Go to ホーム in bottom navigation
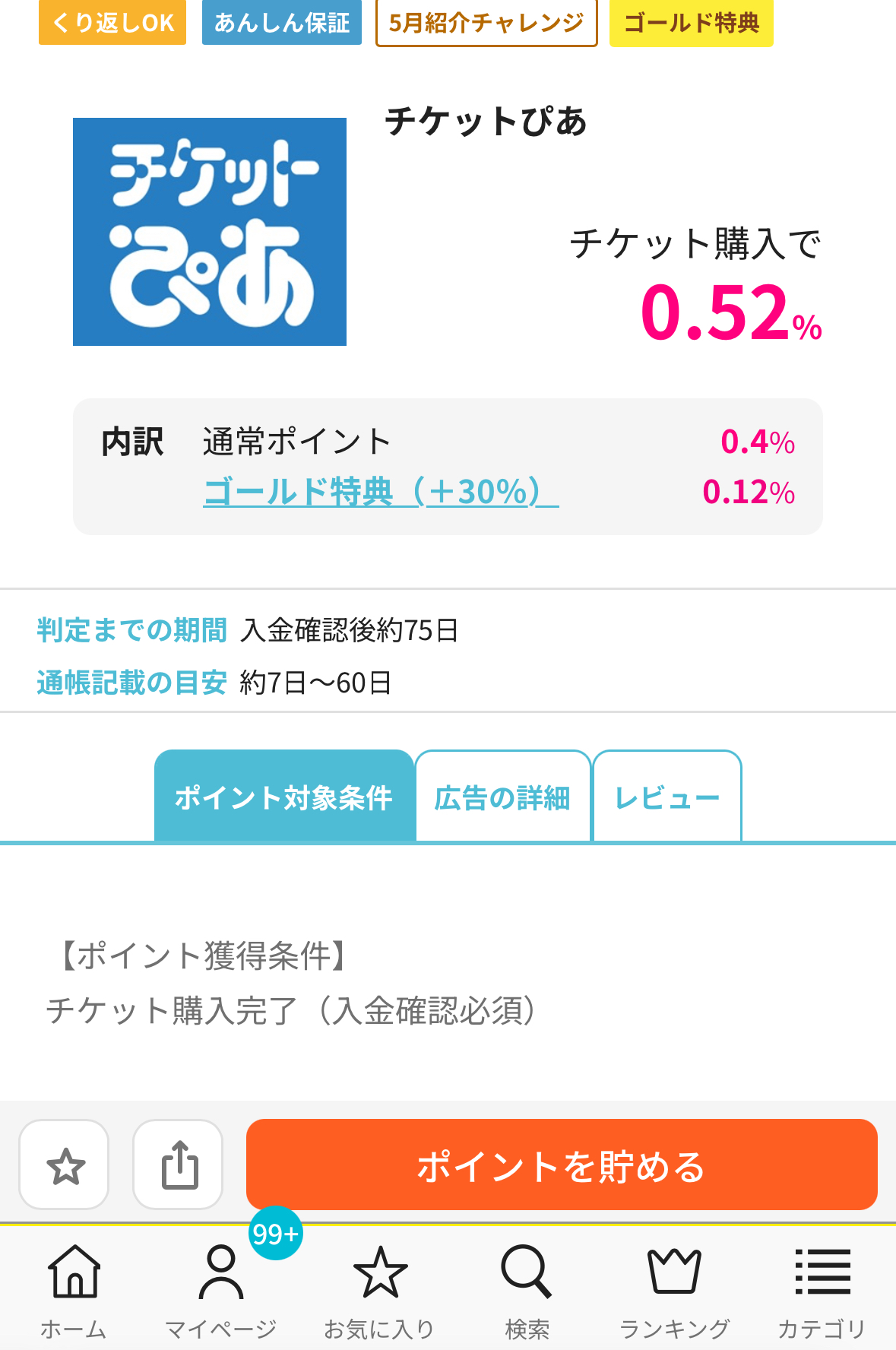This screenshot has width=896, height=1350. coord(74,1290)
